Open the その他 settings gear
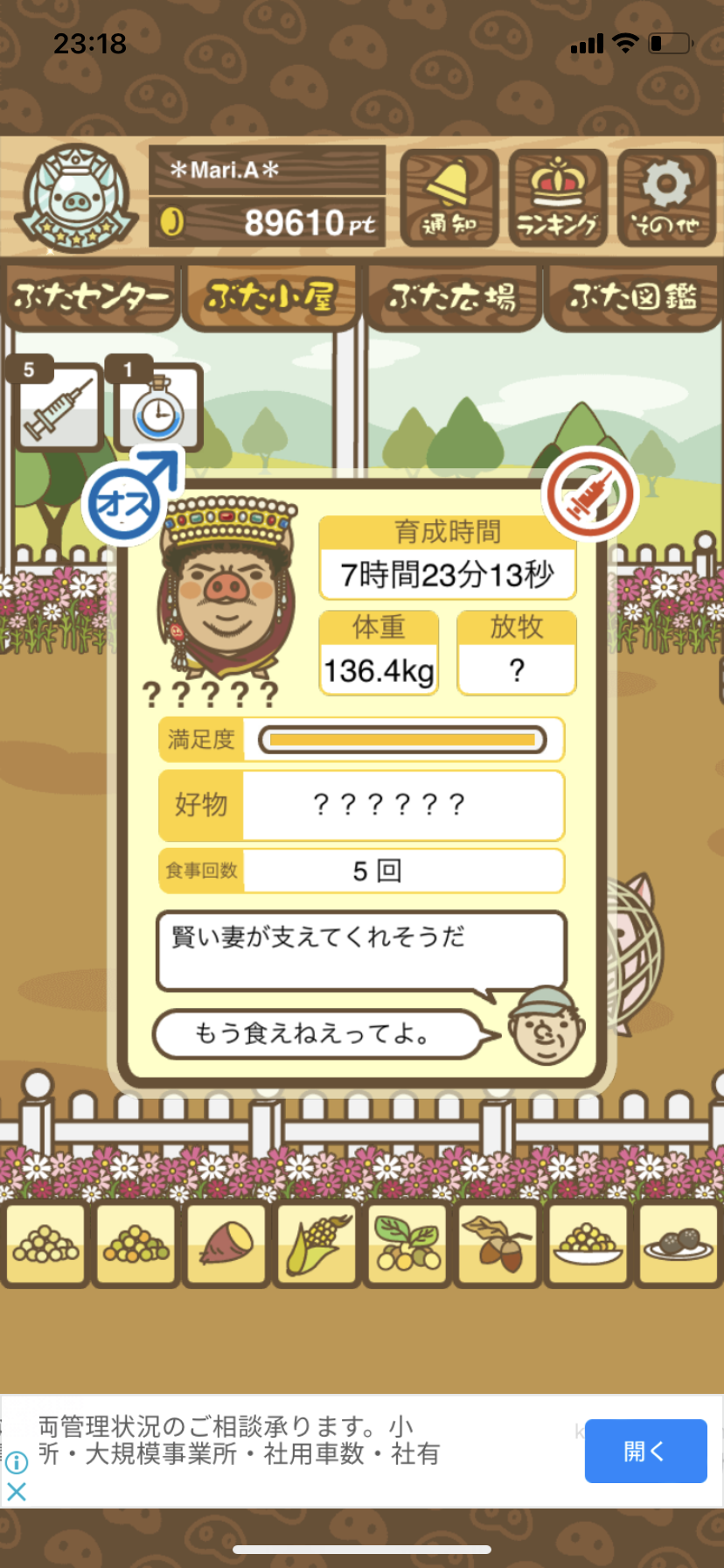Screen dimensions: 724x1568 666,198
